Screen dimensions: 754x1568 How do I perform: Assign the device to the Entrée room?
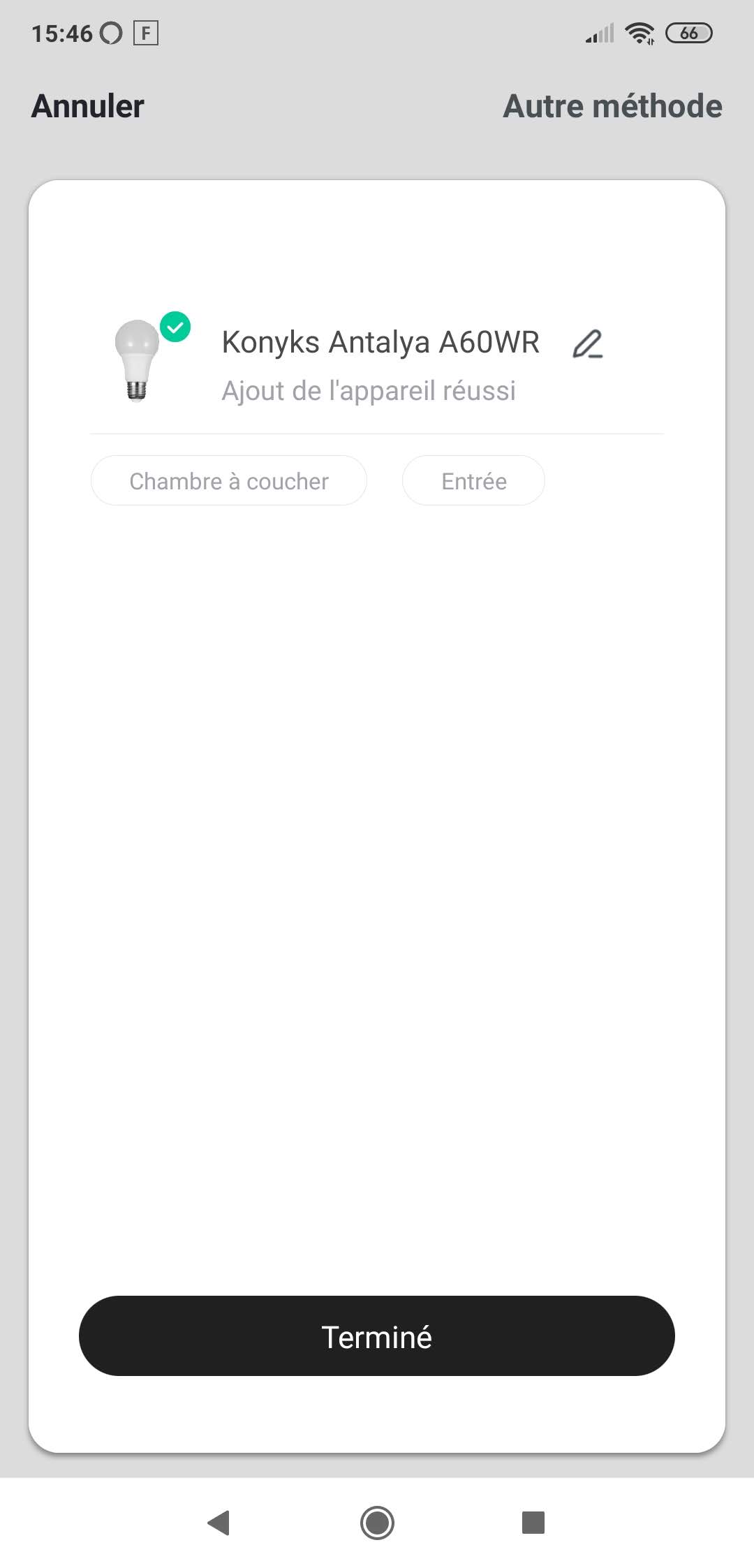tap(473, 481)
